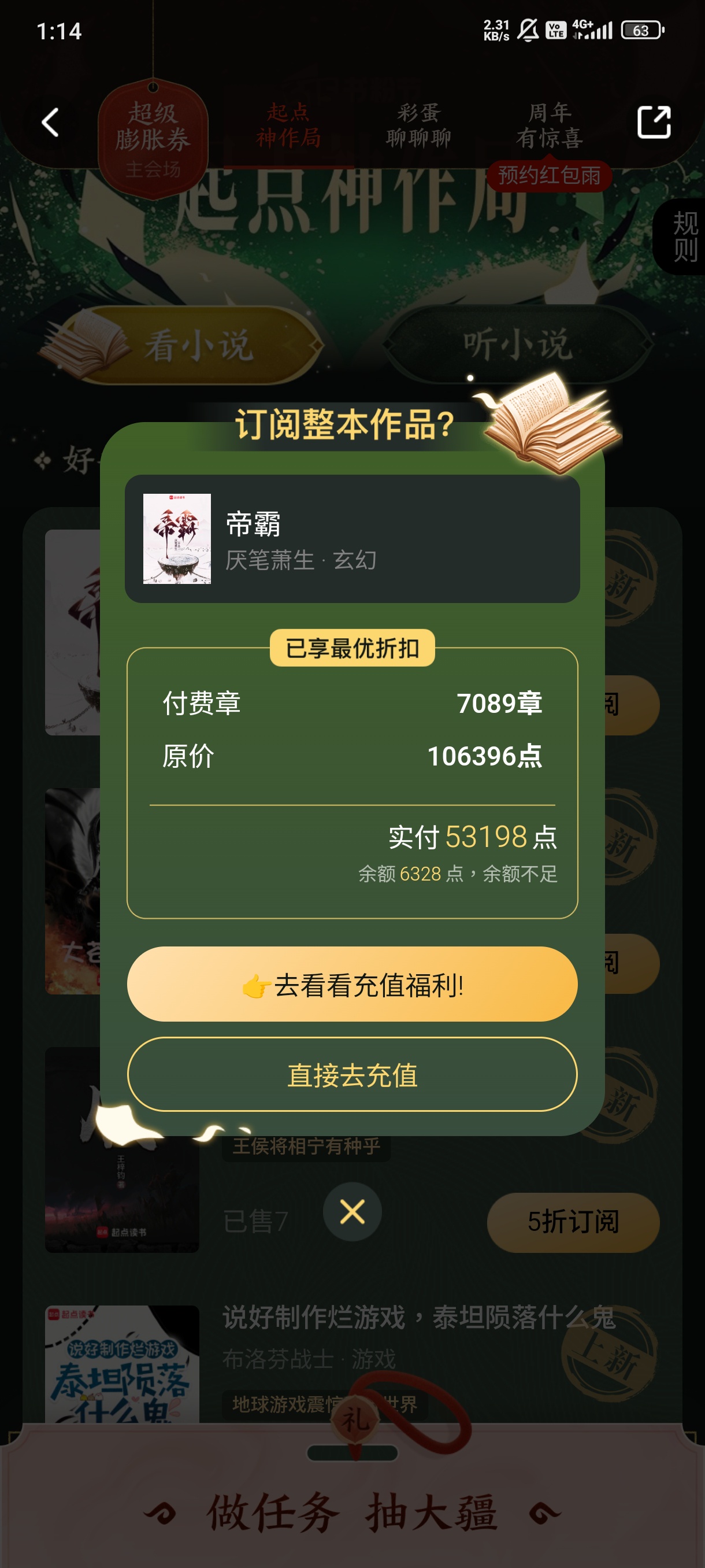705x1568 pixels.
Task: Open the 规则 side button
Action: [x=684, y=237]
